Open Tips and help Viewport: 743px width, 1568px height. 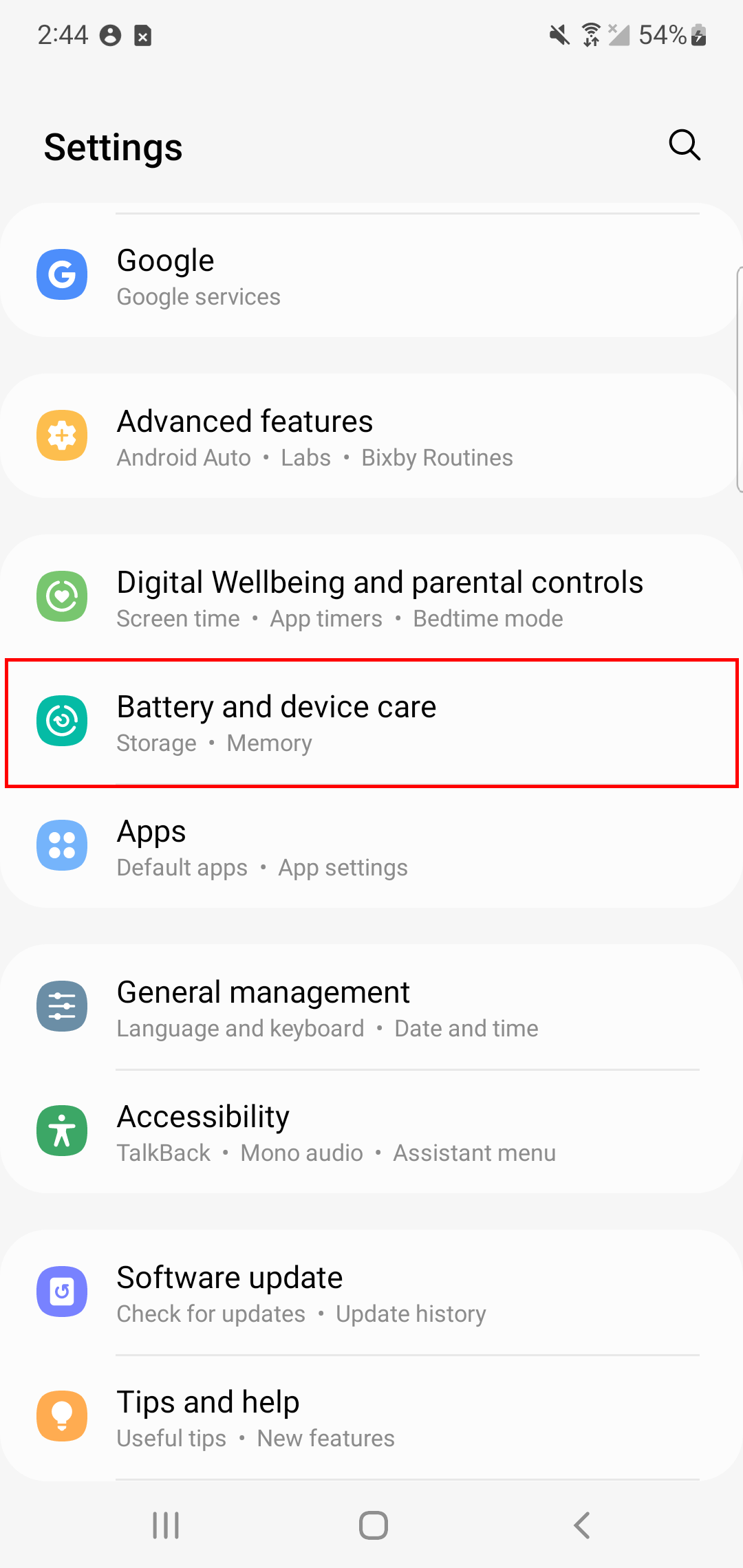point(371,1417)
